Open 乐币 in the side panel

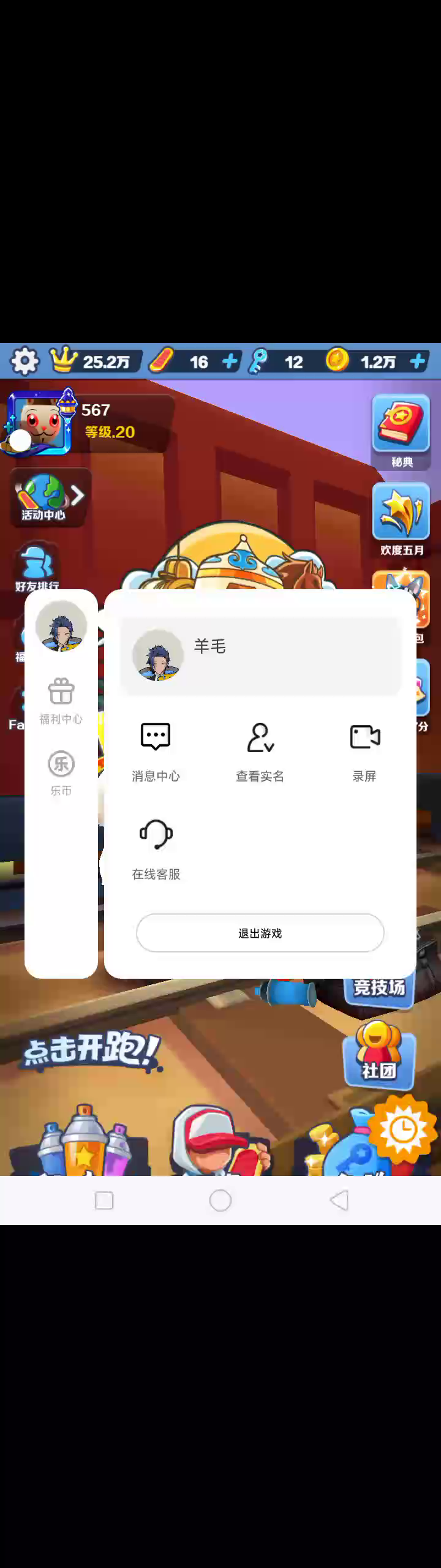click(x=61, y=773)
